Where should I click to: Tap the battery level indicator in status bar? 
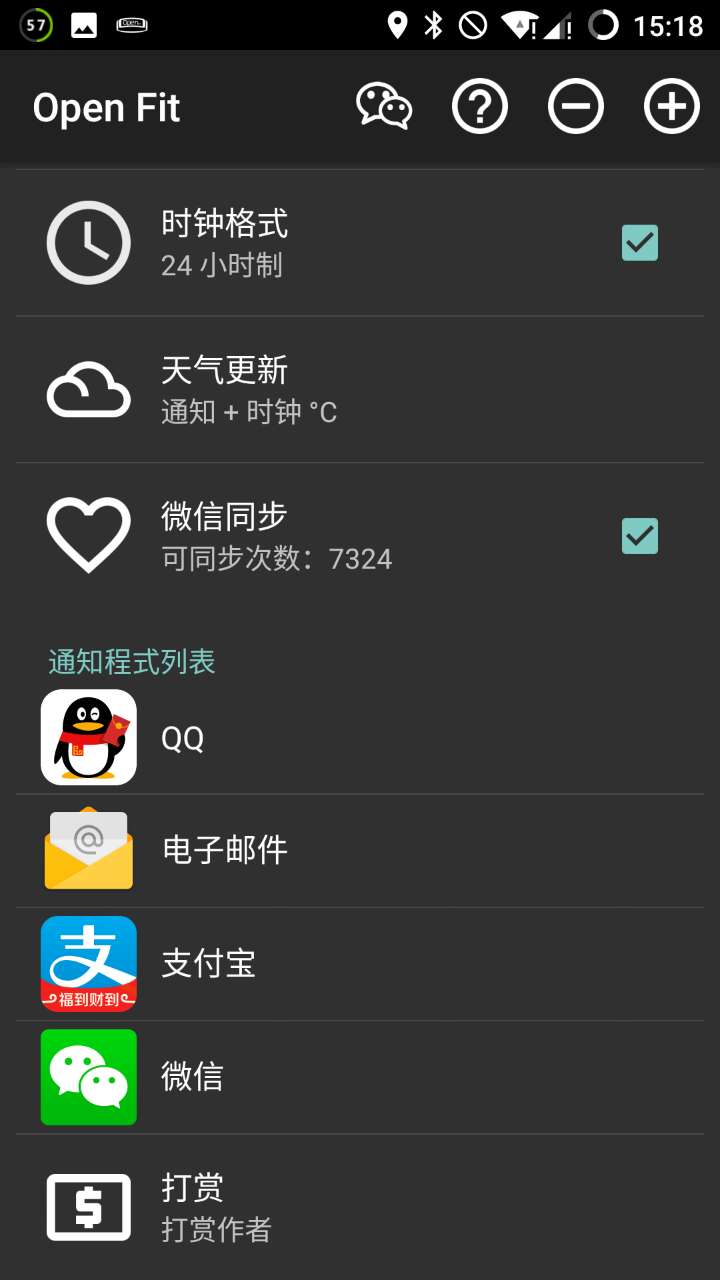37,22
